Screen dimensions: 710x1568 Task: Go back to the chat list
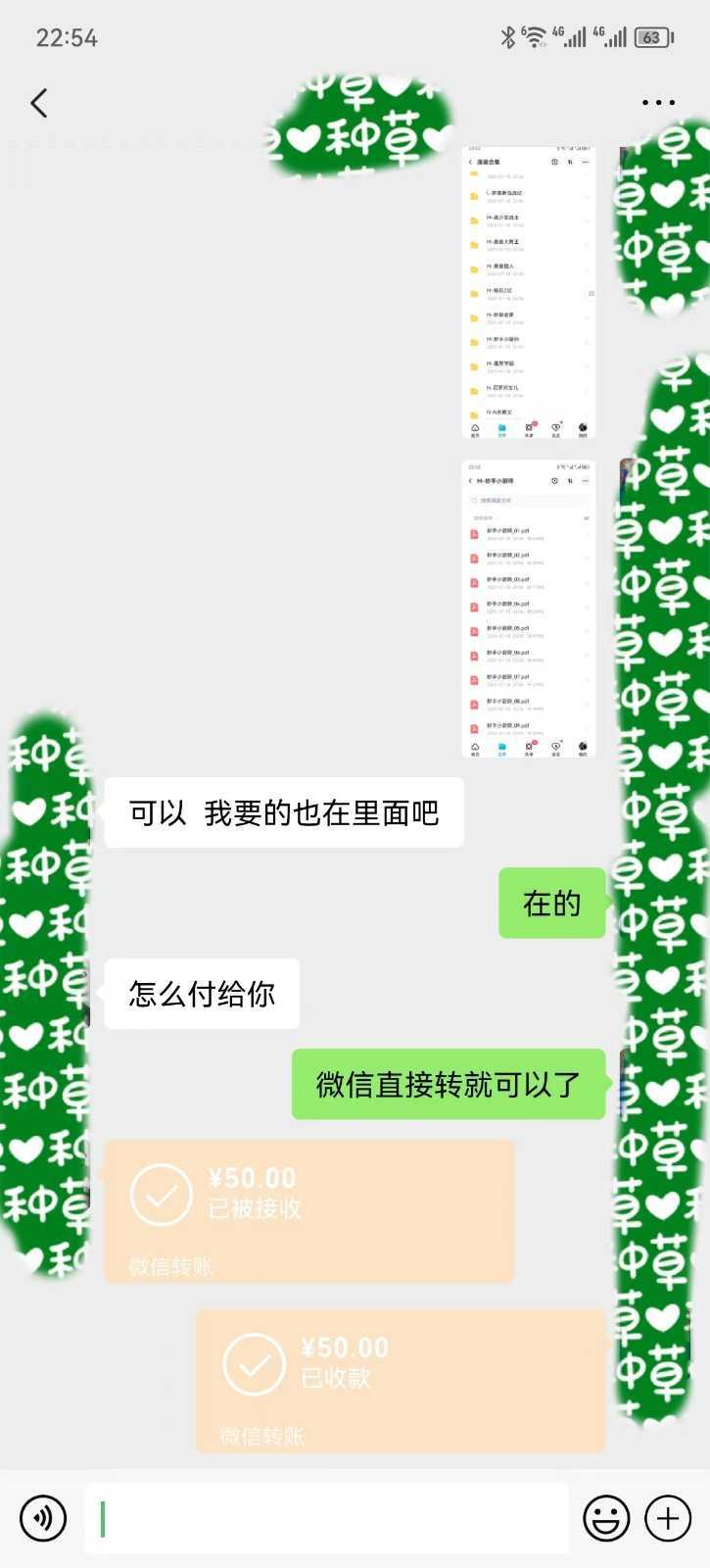(x=39, y=103)
